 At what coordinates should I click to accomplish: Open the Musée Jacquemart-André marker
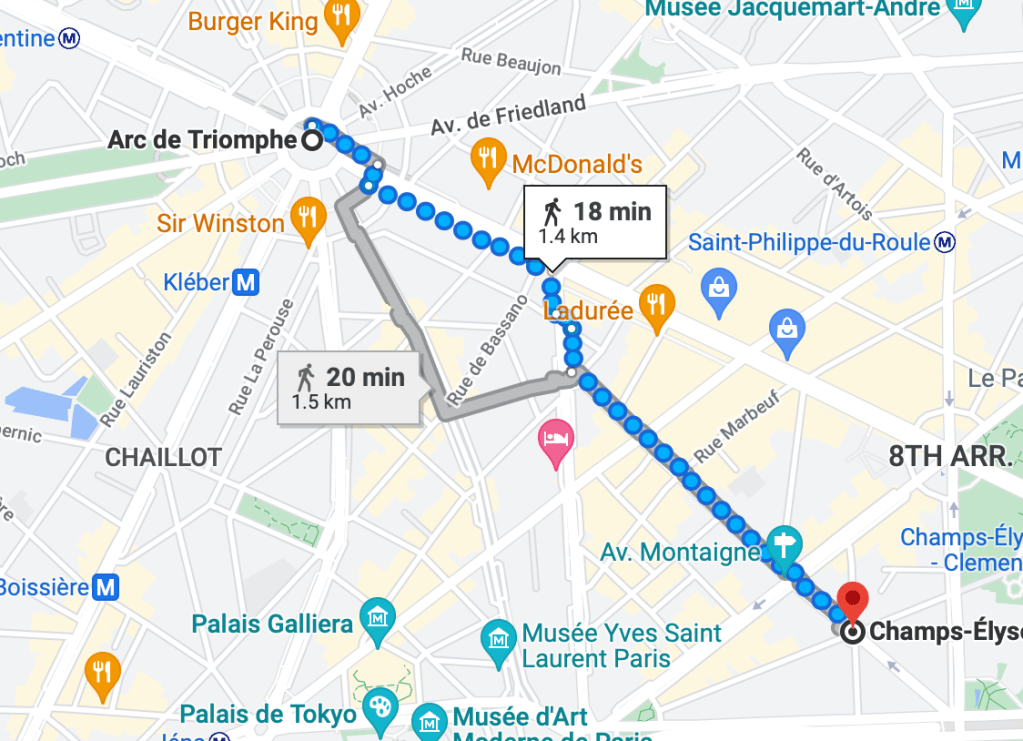pyautogui.click(x=965, y=12)
